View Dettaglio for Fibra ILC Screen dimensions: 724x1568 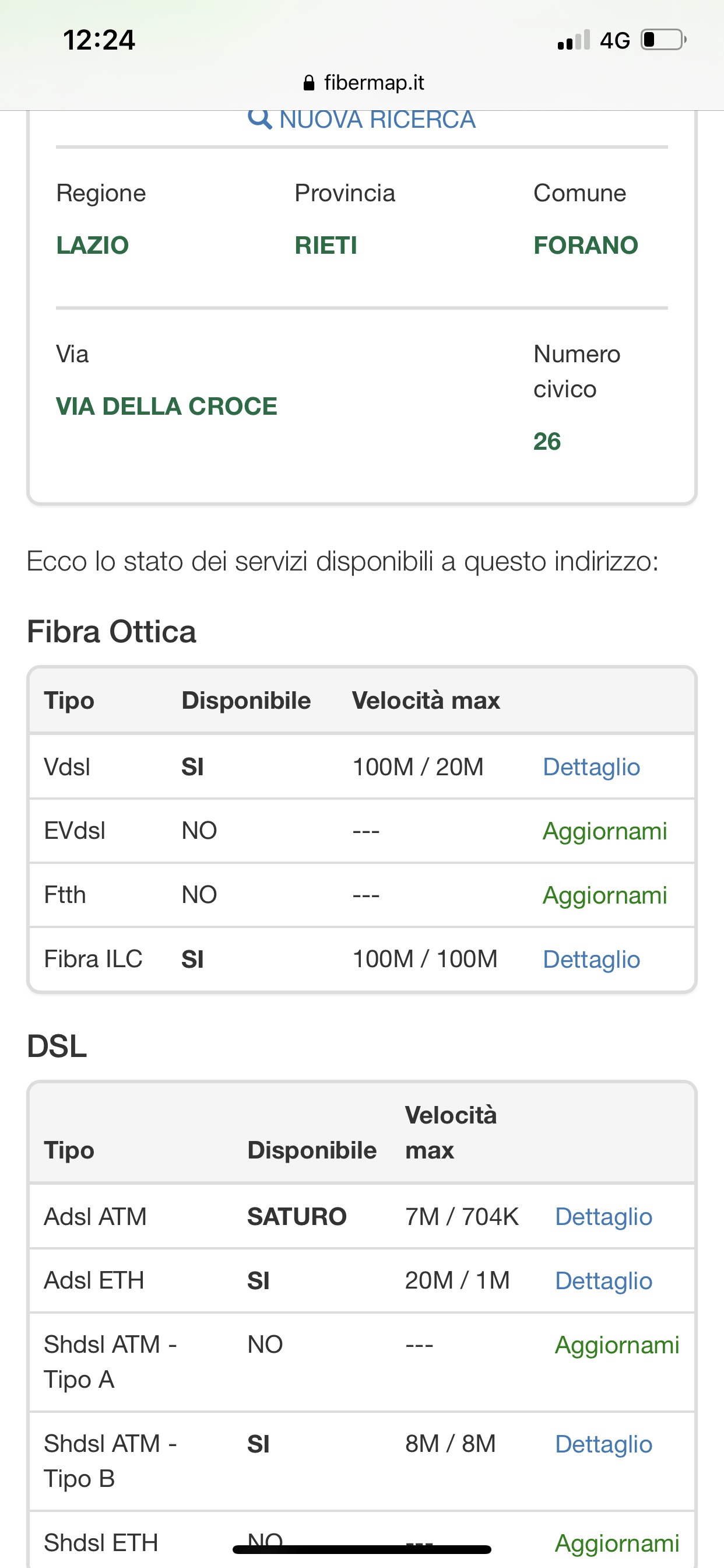(x=591, y=960)
